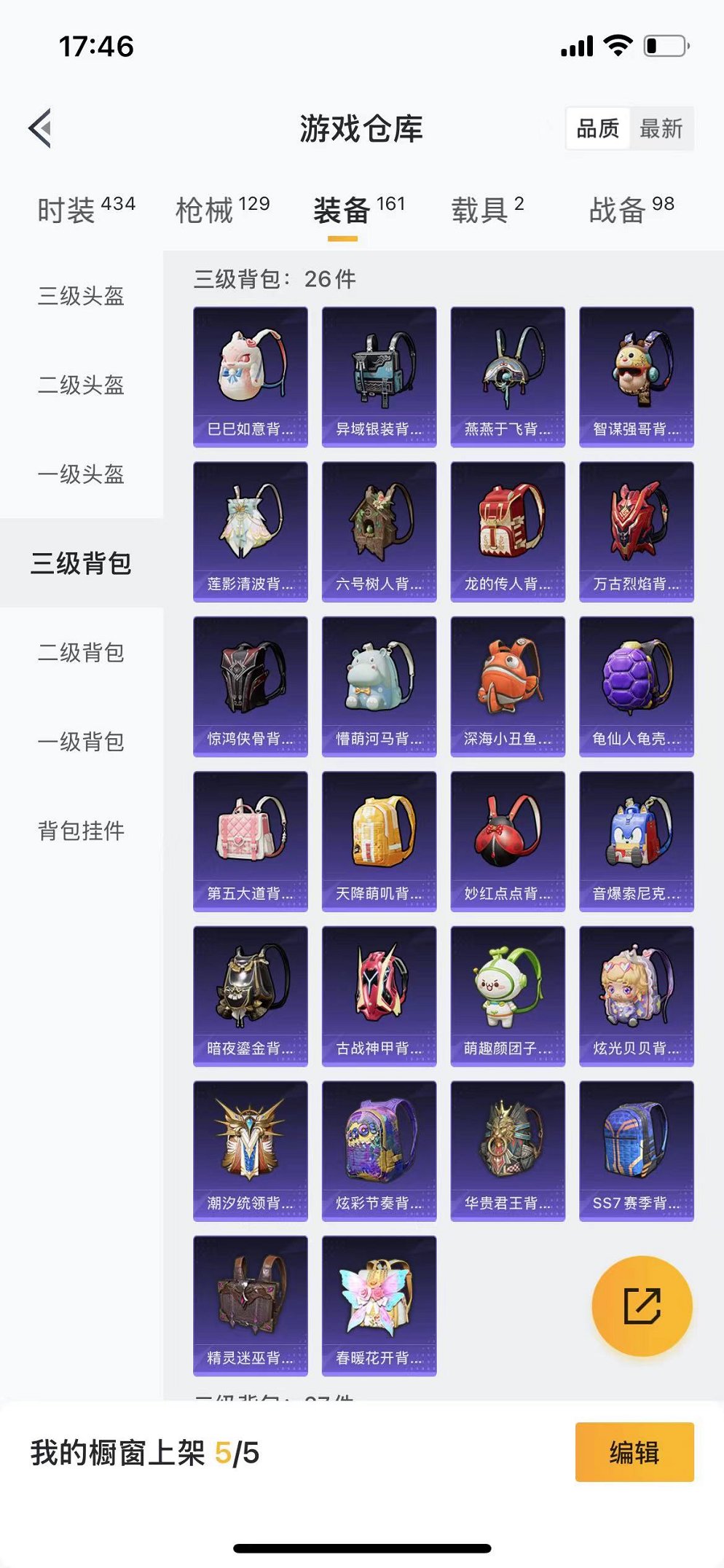Select 二级背包 in the side menu
724x1568 pixels.
(x=81, y=652)
